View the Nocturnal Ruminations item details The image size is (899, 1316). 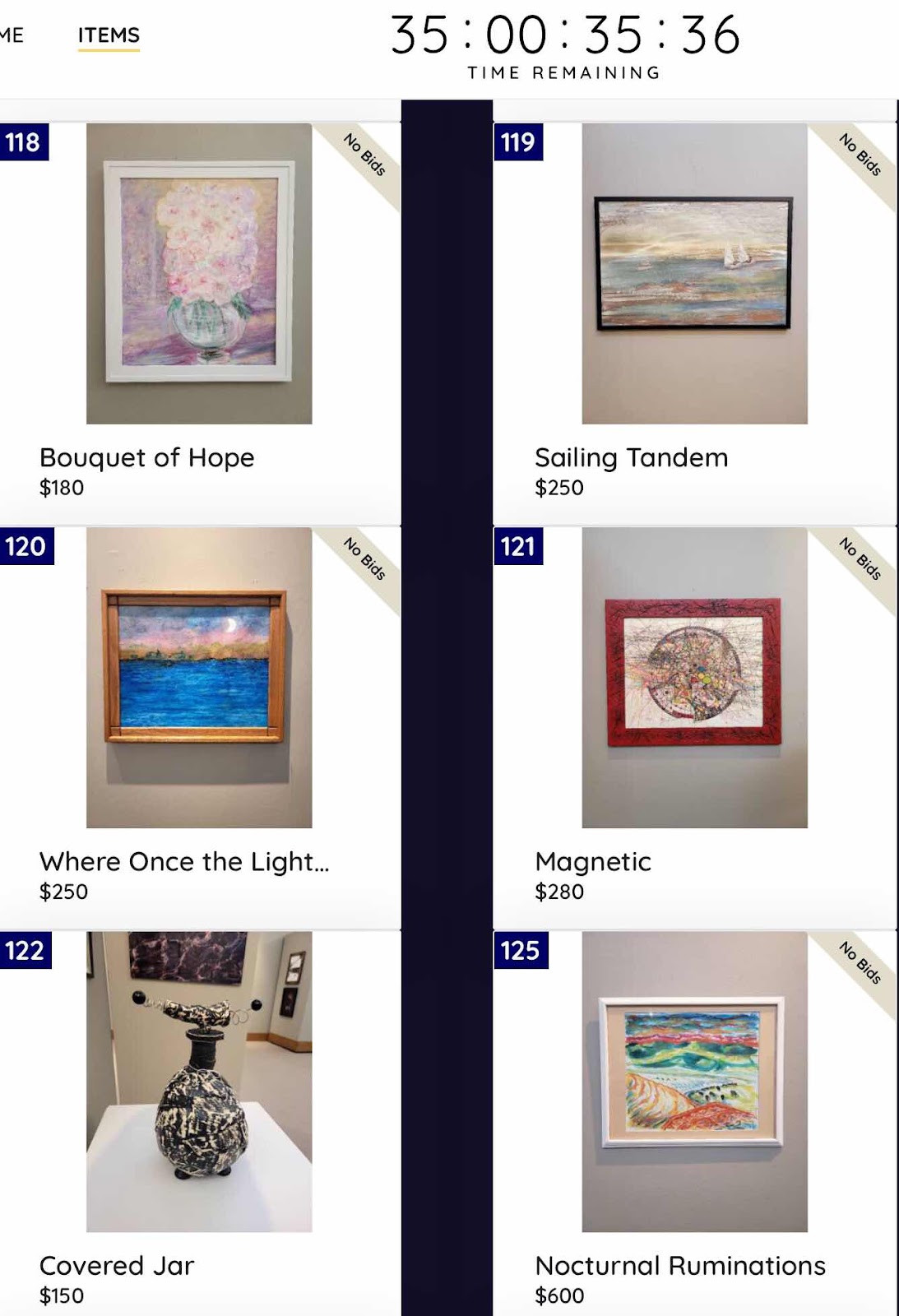(x=694, y=1082)
